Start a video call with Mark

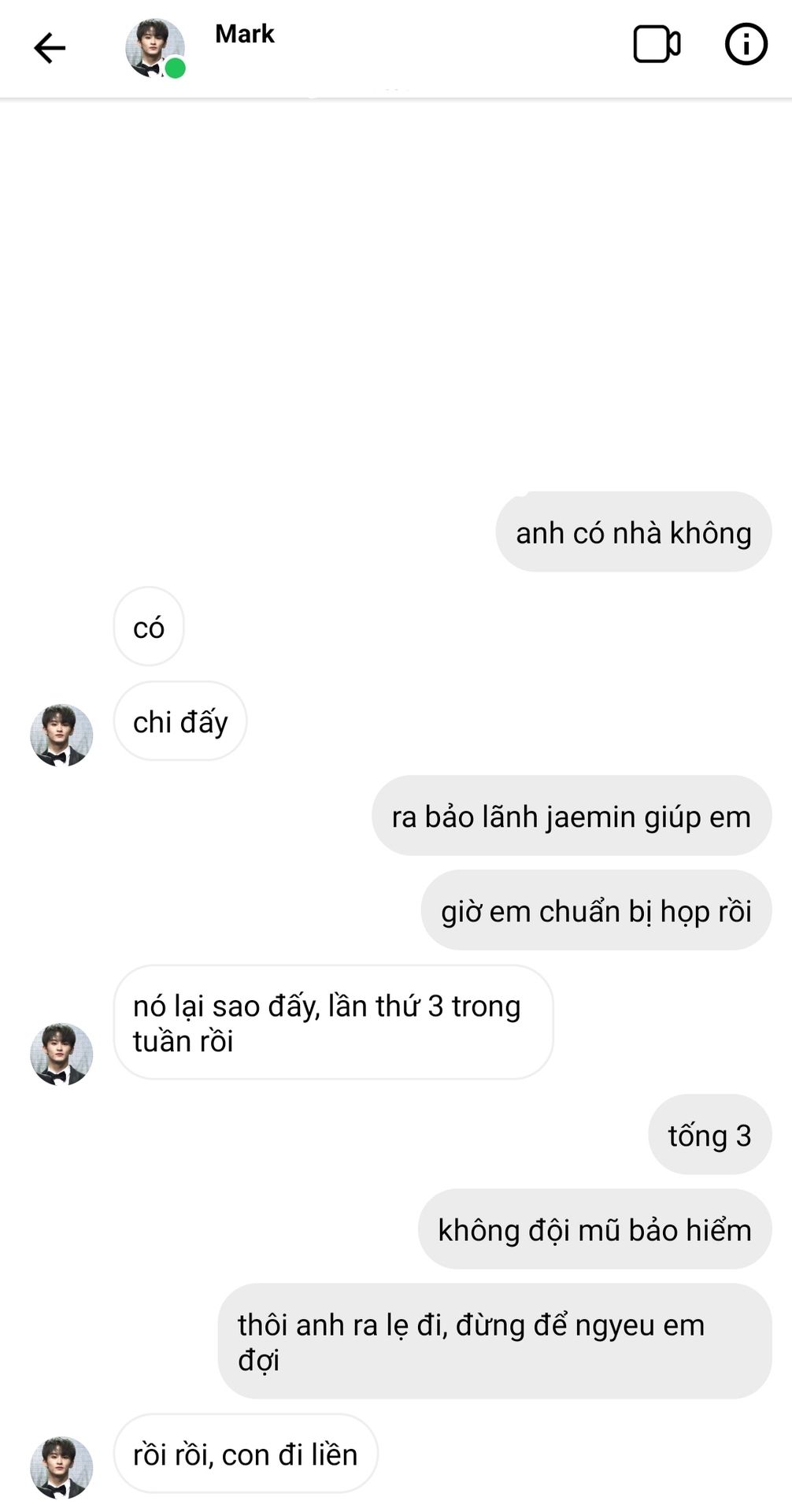(x=656, y=45)
